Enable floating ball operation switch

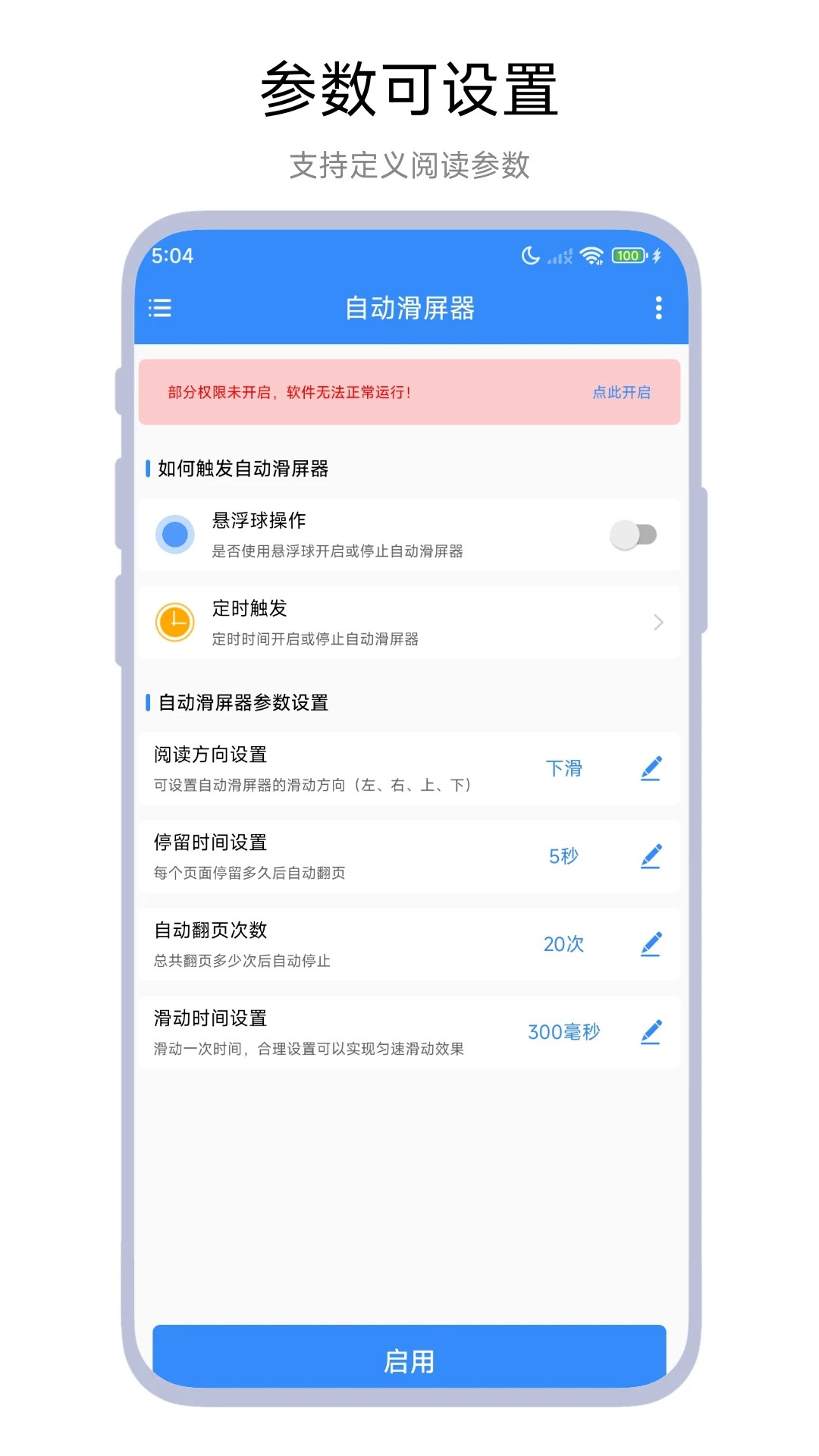click(x=634, y=535)
